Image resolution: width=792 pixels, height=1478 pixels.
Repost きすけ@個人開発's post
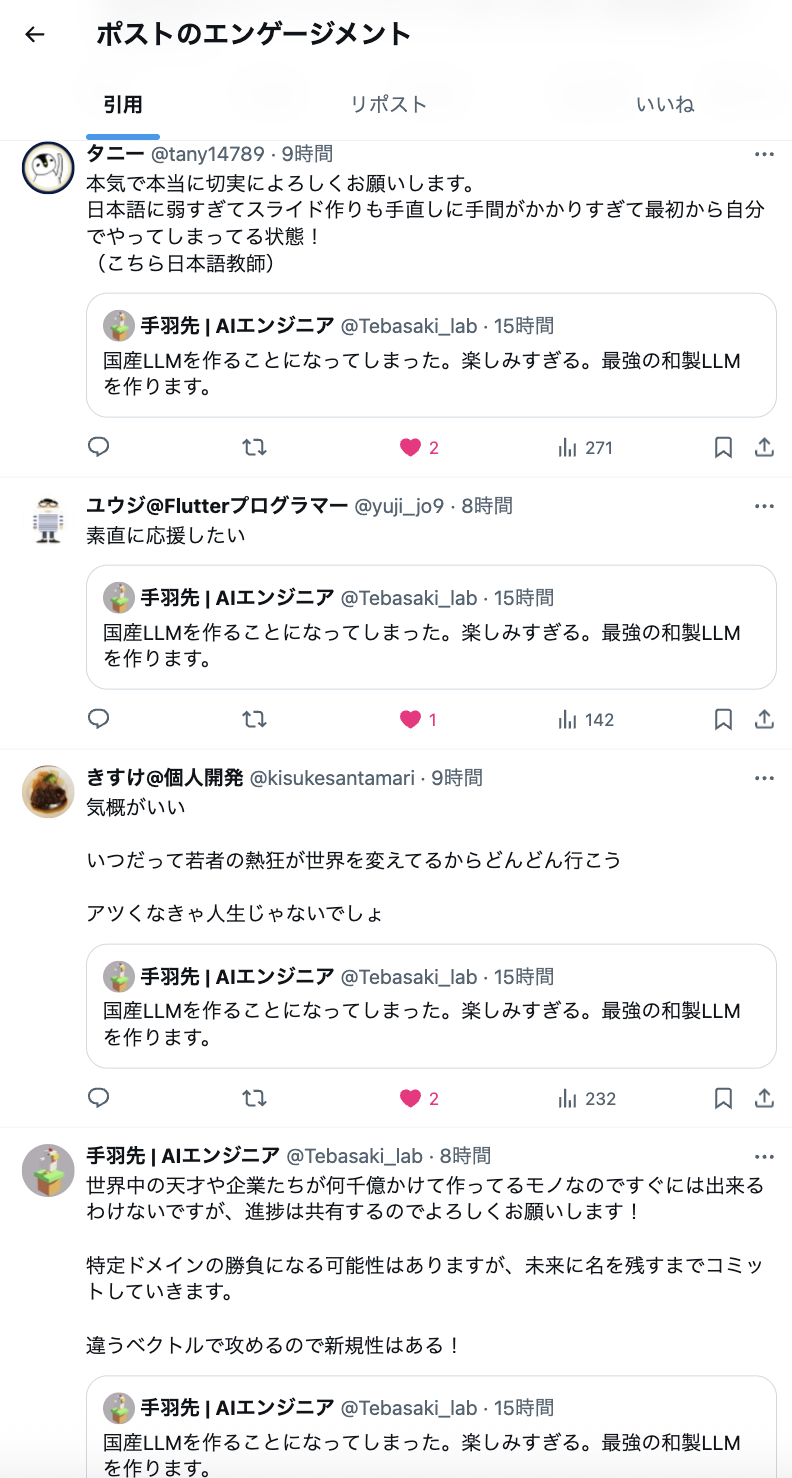[x=254, y=1098]
